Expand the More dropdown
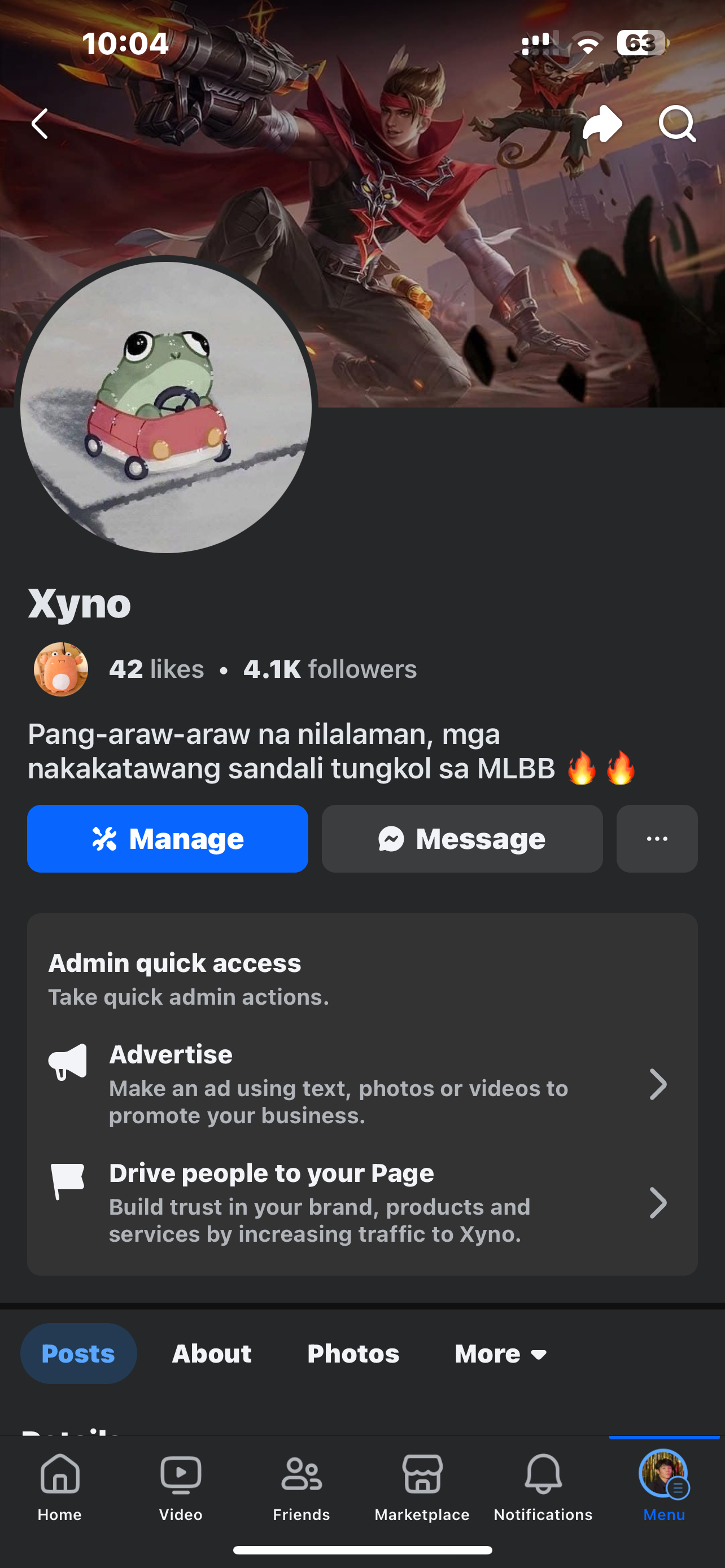725x1568 pixels. (500, 1354)
